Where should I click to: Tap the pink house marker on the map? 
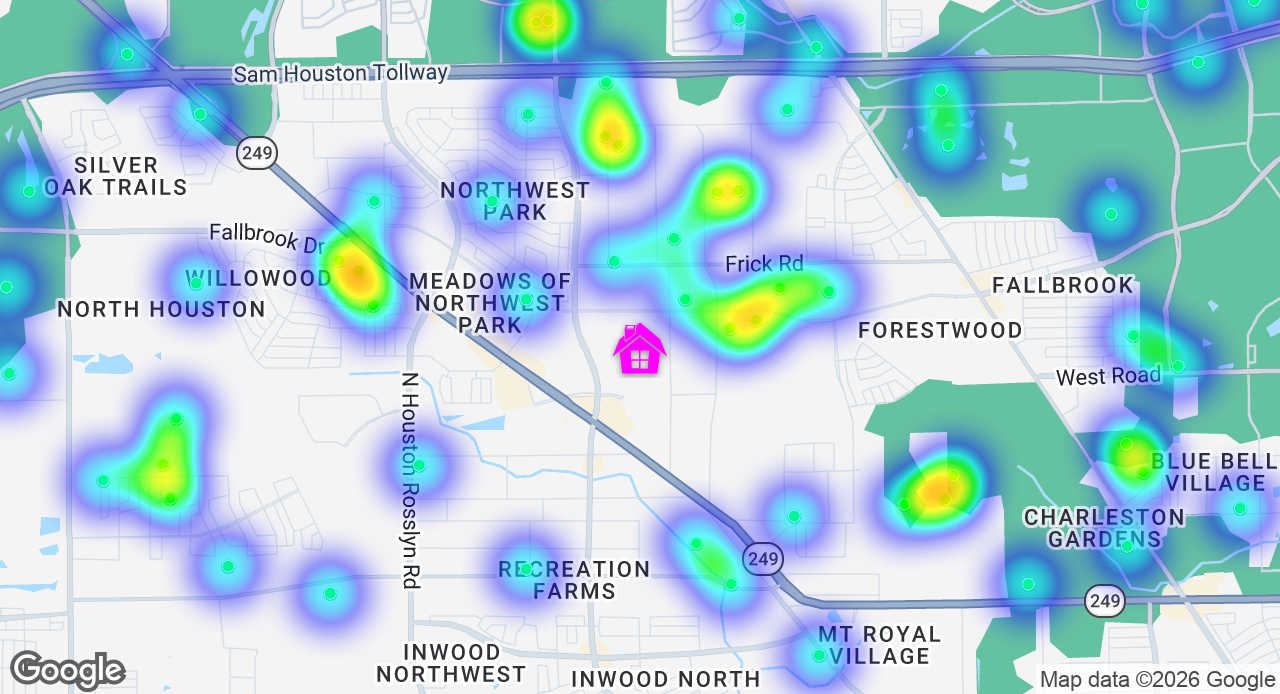(640, 350)
